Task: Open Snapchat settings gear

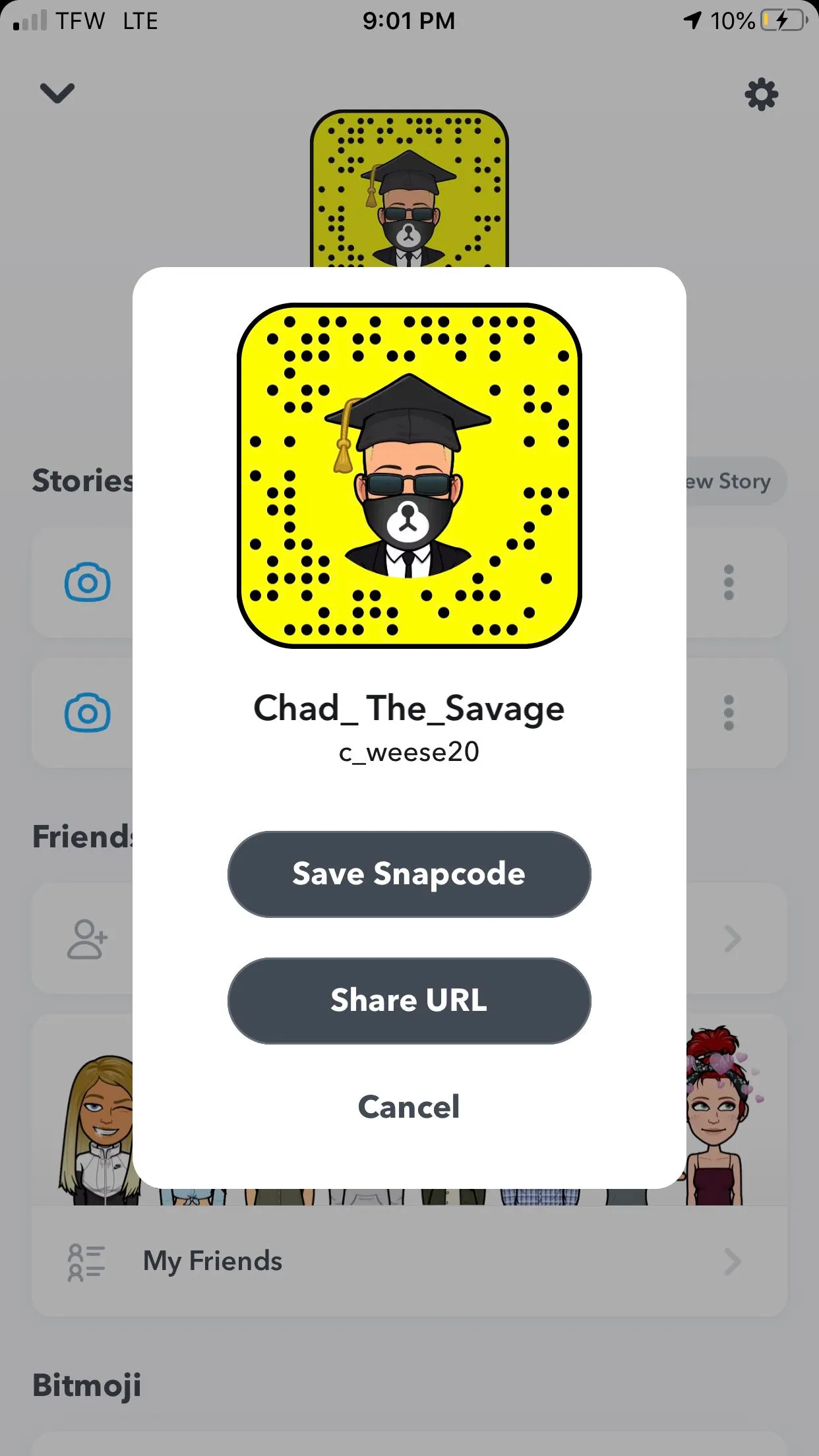Action: click(x=761, y=94)
